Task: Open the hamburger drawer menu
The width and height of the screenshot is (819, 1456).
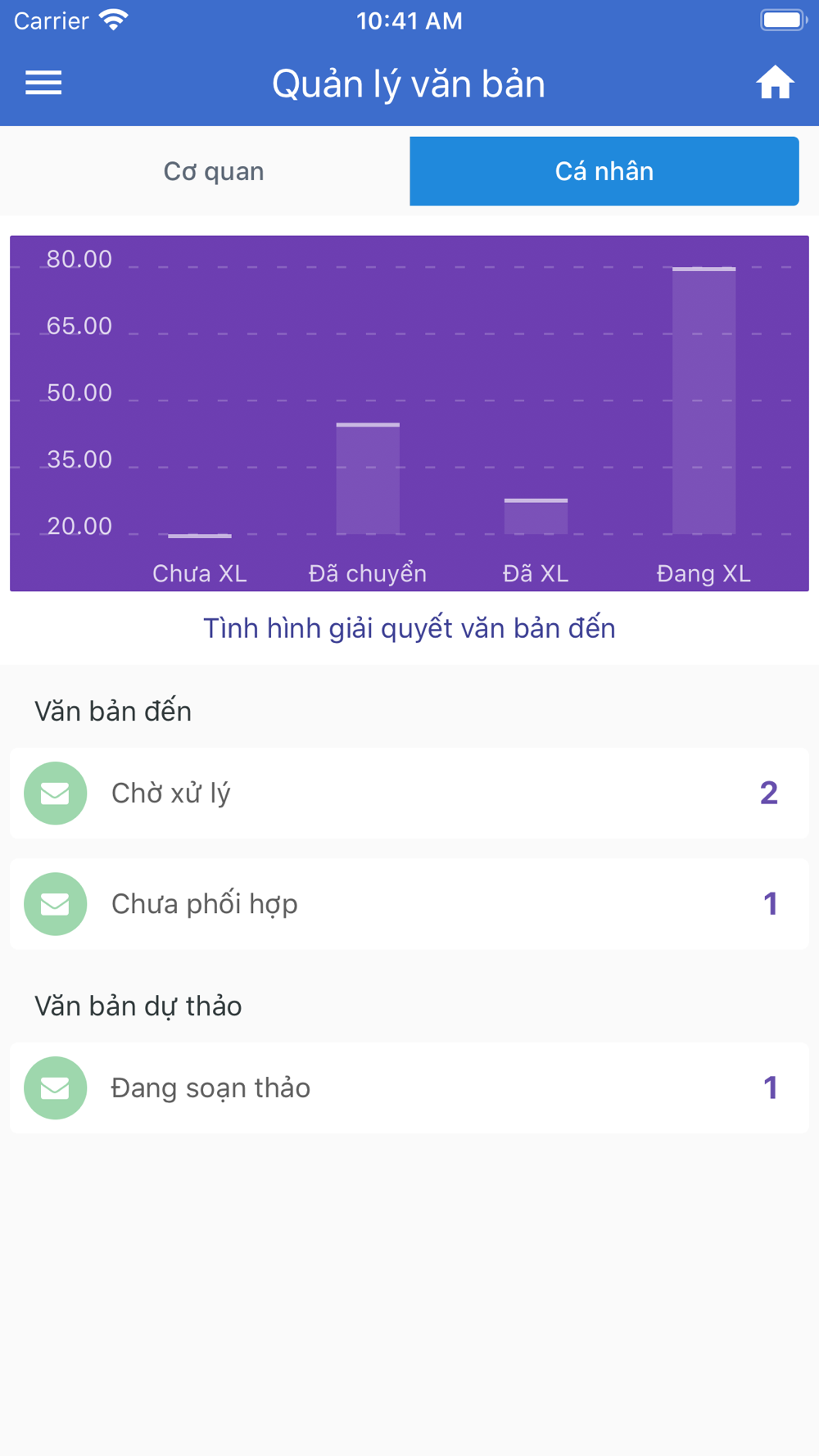Action: tap(43, 83)
